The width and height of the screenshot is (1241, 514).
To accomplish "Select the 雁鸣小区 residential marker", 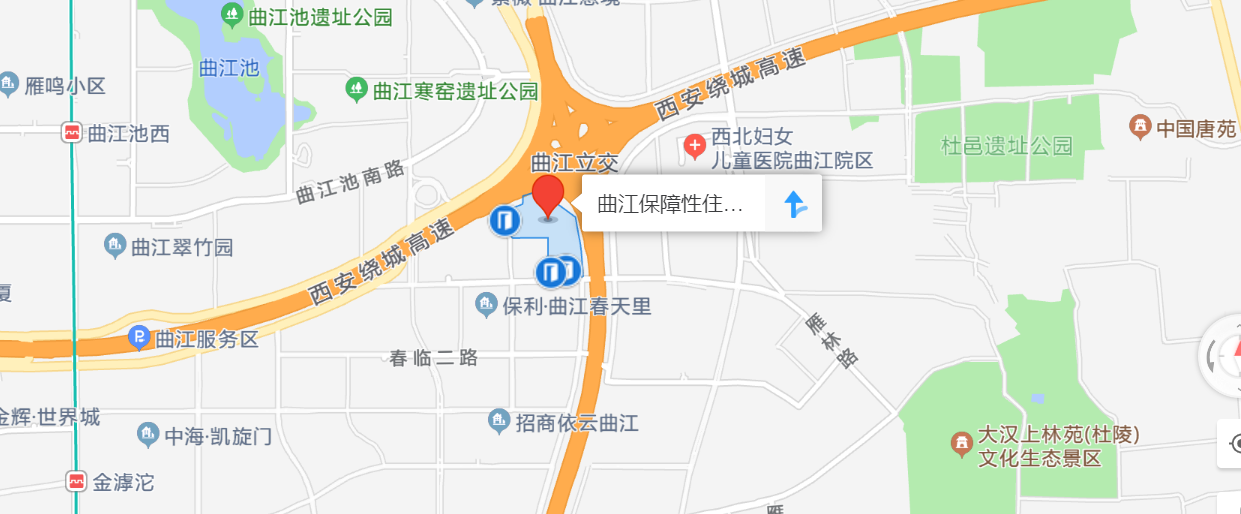I will tap(9, 84).
